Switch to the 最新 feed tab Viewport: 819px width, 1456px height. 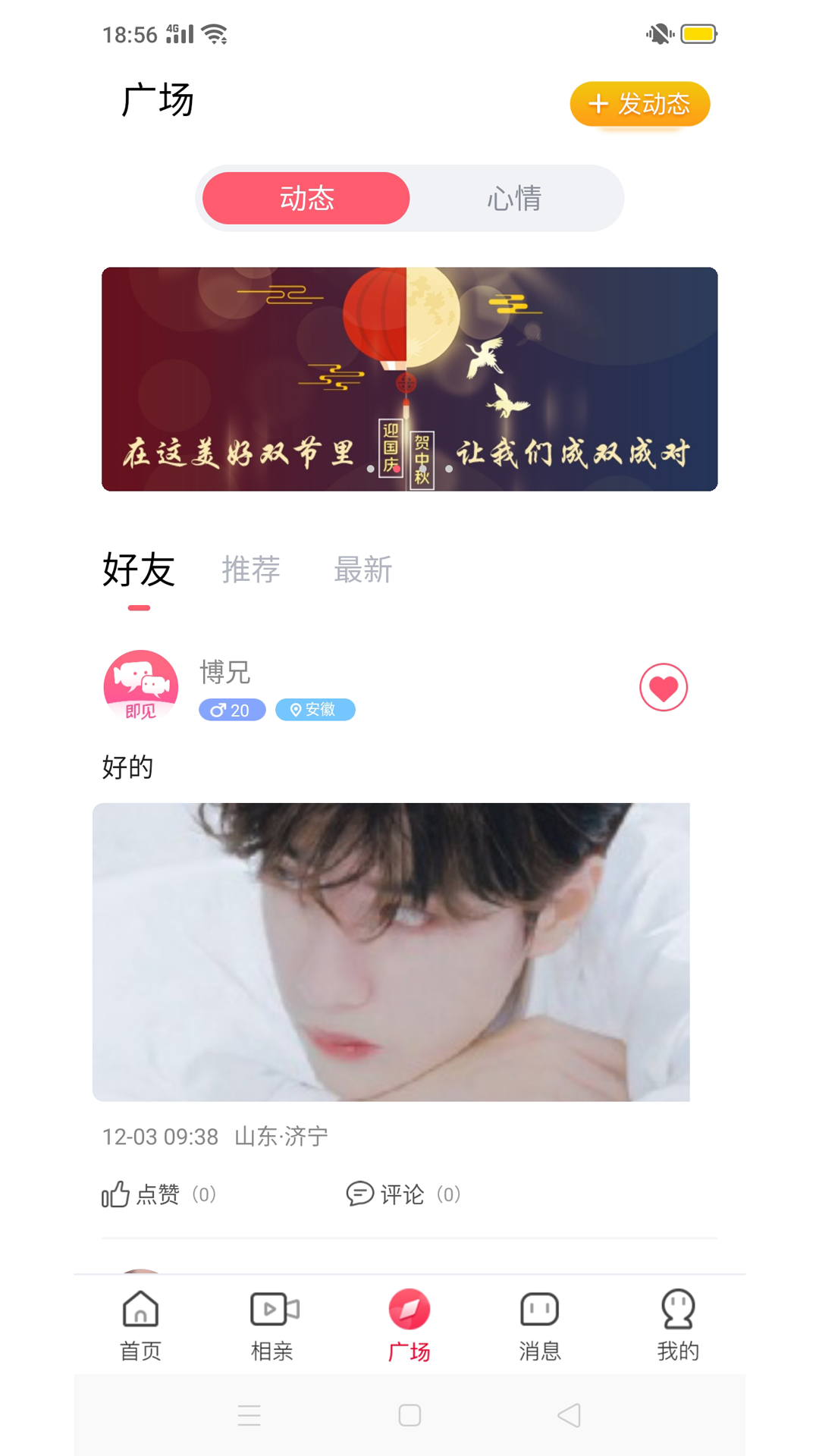pos(362,571)
